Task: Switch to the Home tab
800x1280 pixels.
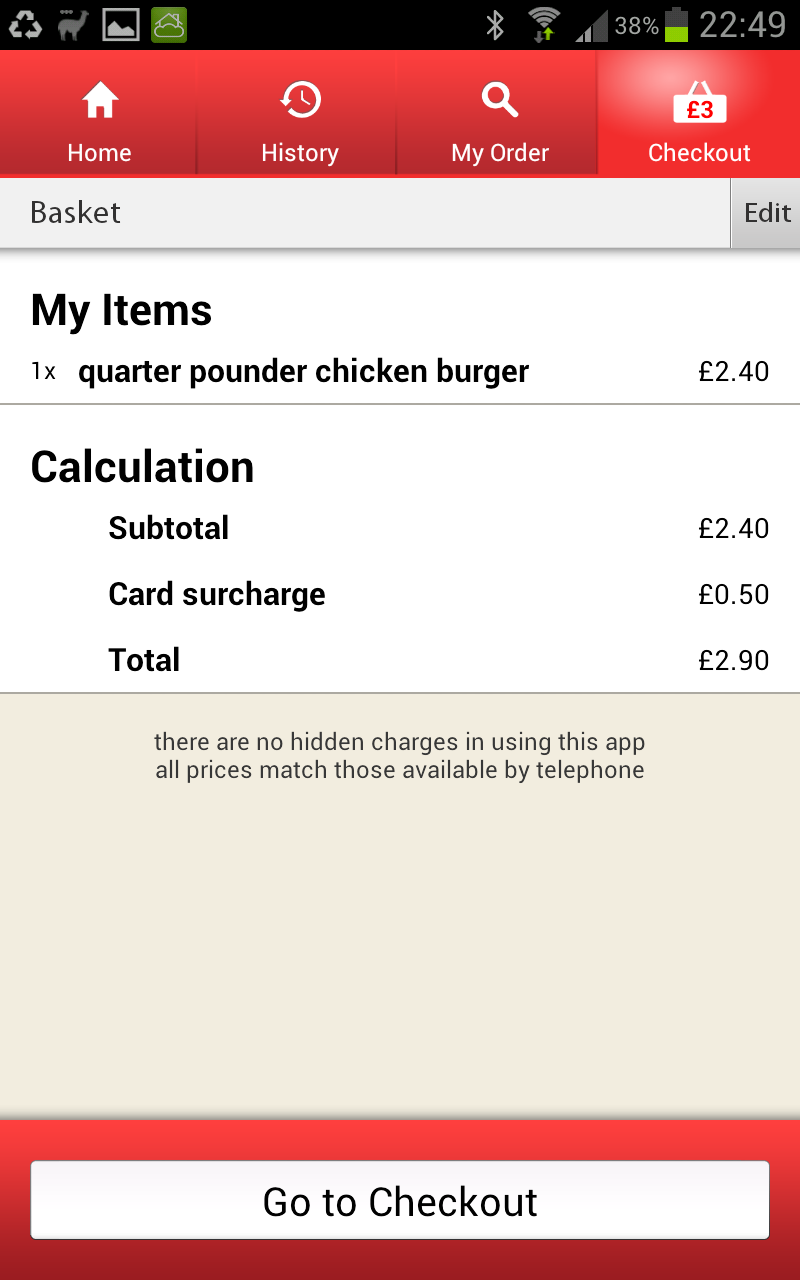Action: point(99,114)
